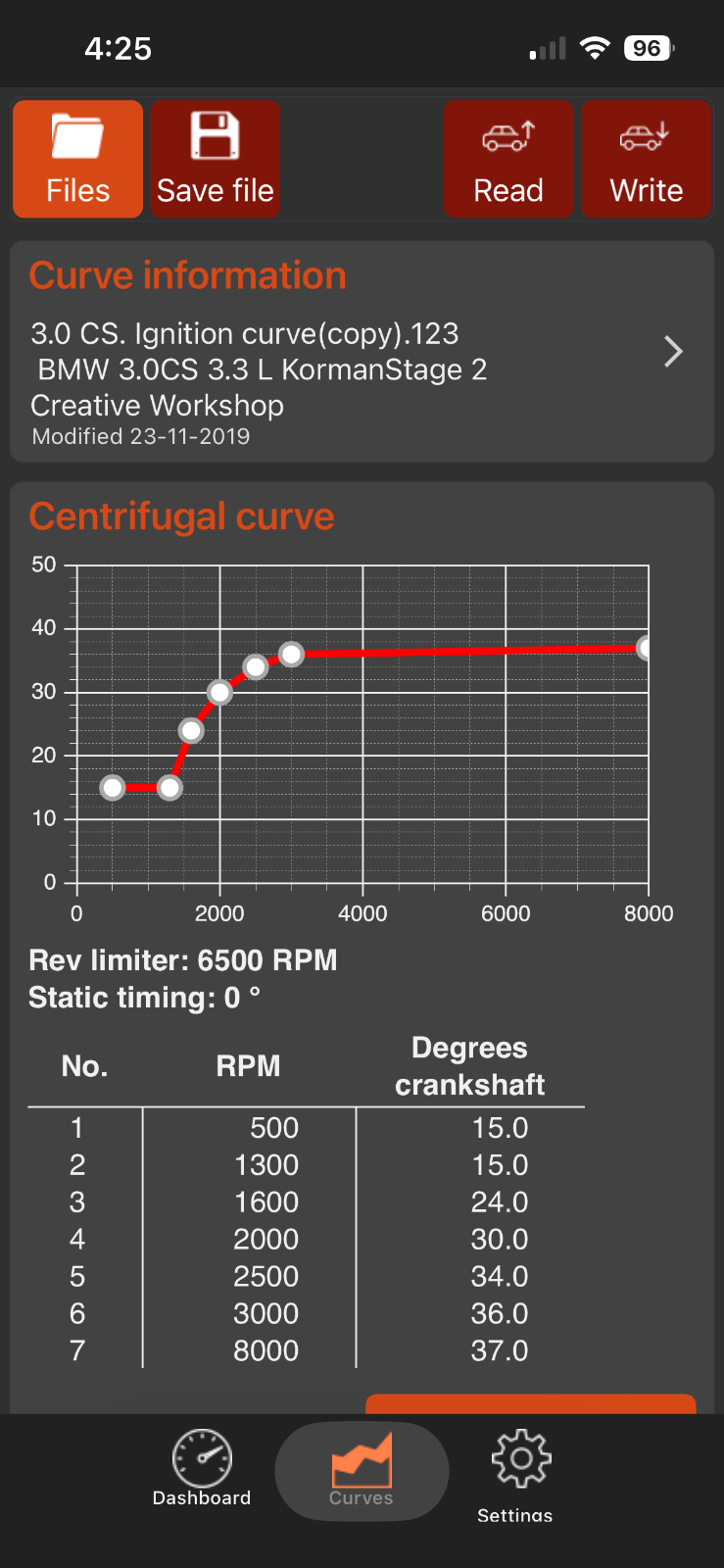Read the curve from the car
The image size is (724, 1568).
[508, 159]
